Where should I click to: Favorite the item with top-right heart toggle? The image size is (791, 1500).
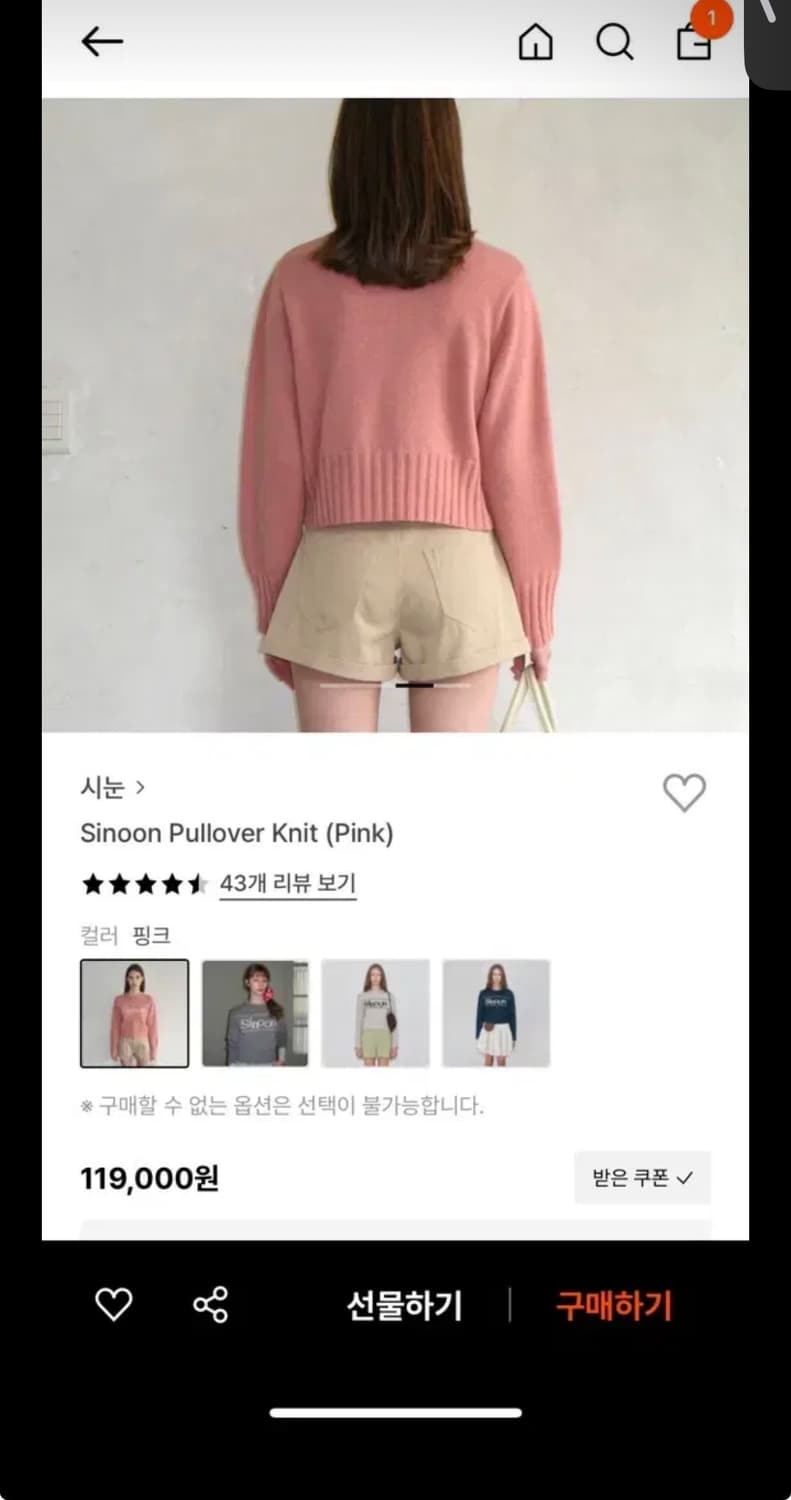(684, 791)
